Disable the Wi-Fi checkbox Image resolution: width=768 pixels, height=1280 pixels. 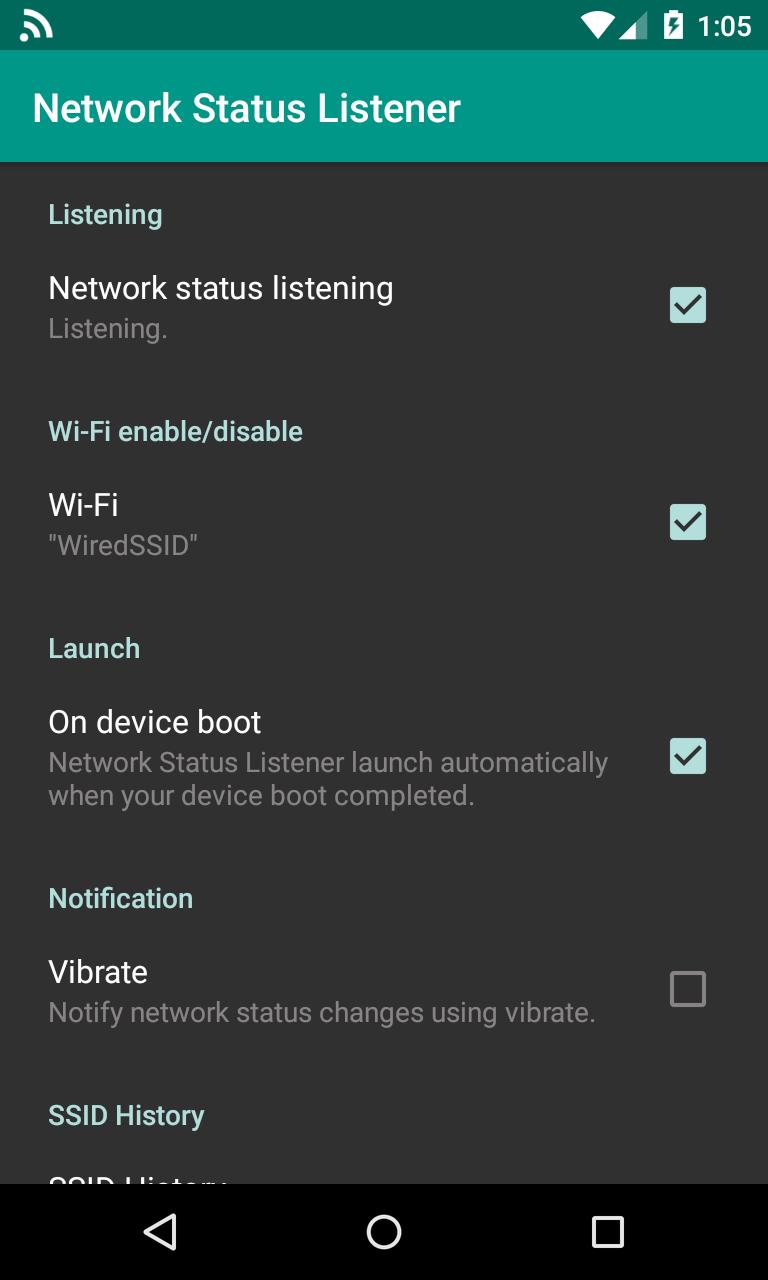[687, 521]
